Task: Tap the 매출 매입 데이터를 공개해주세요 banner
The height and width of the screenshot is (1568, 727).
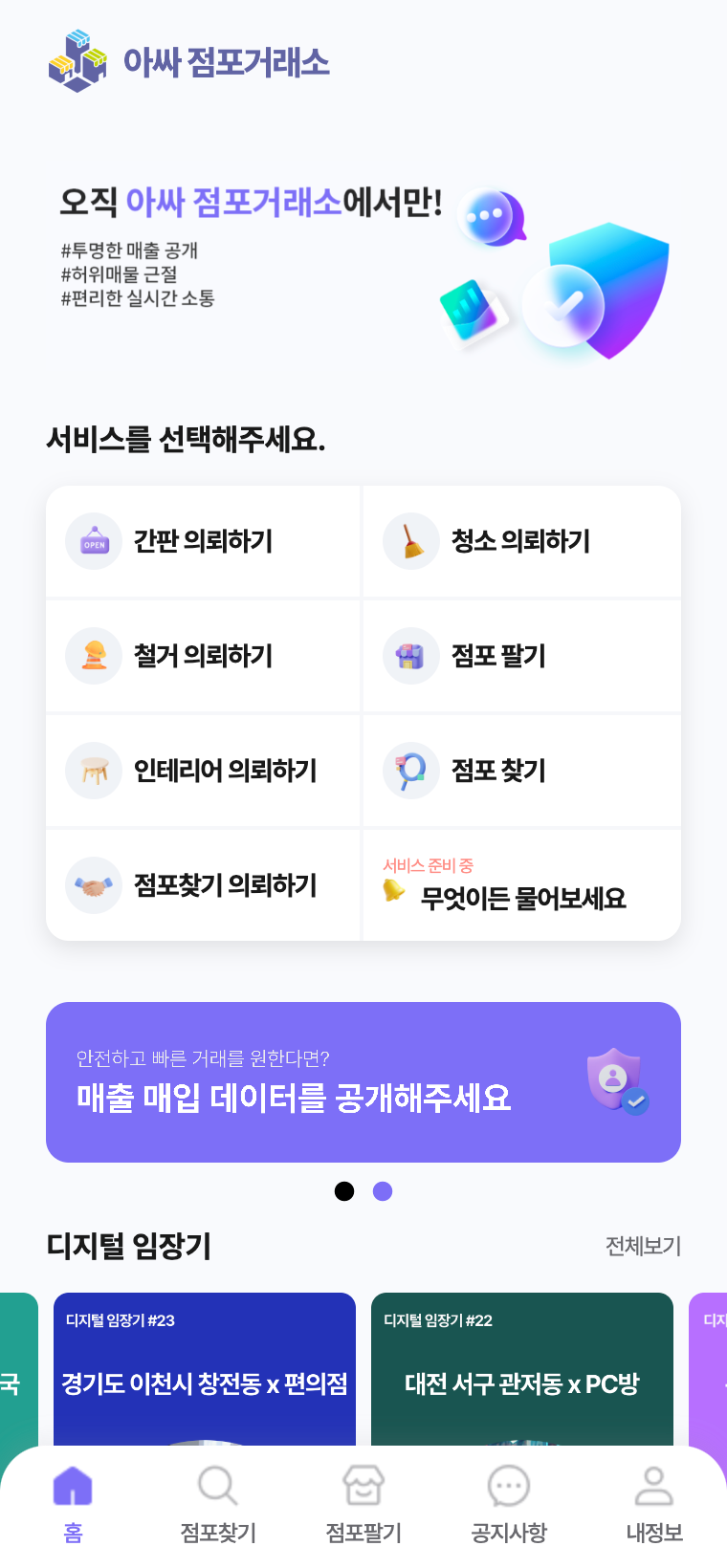Action: pos(363,1080)
